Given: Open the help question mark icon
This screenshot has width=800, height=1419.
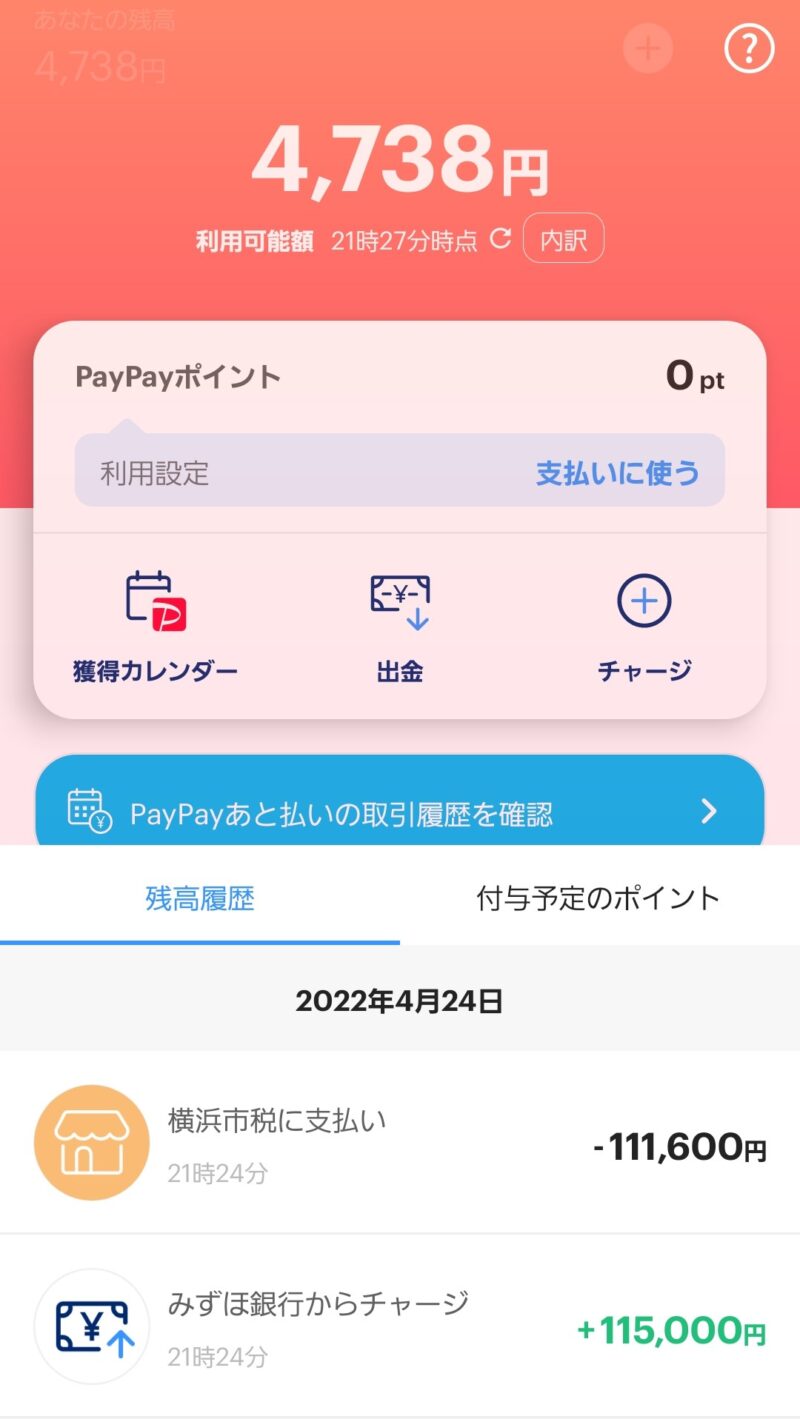Looking at the screenshot, I should tap(749, 48).
